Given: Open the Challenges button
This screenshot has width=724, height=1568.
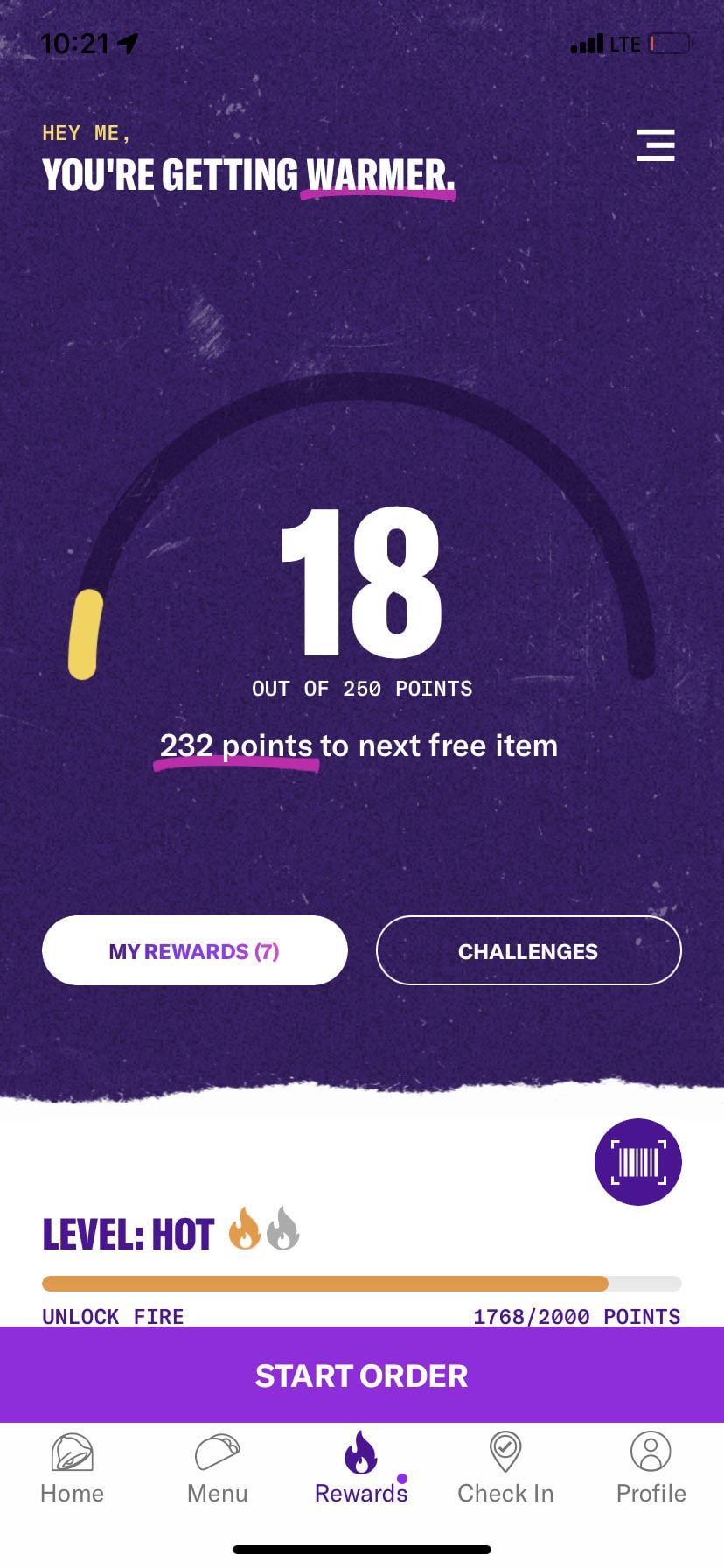Looking at the screenshot, I should point(528,951).
